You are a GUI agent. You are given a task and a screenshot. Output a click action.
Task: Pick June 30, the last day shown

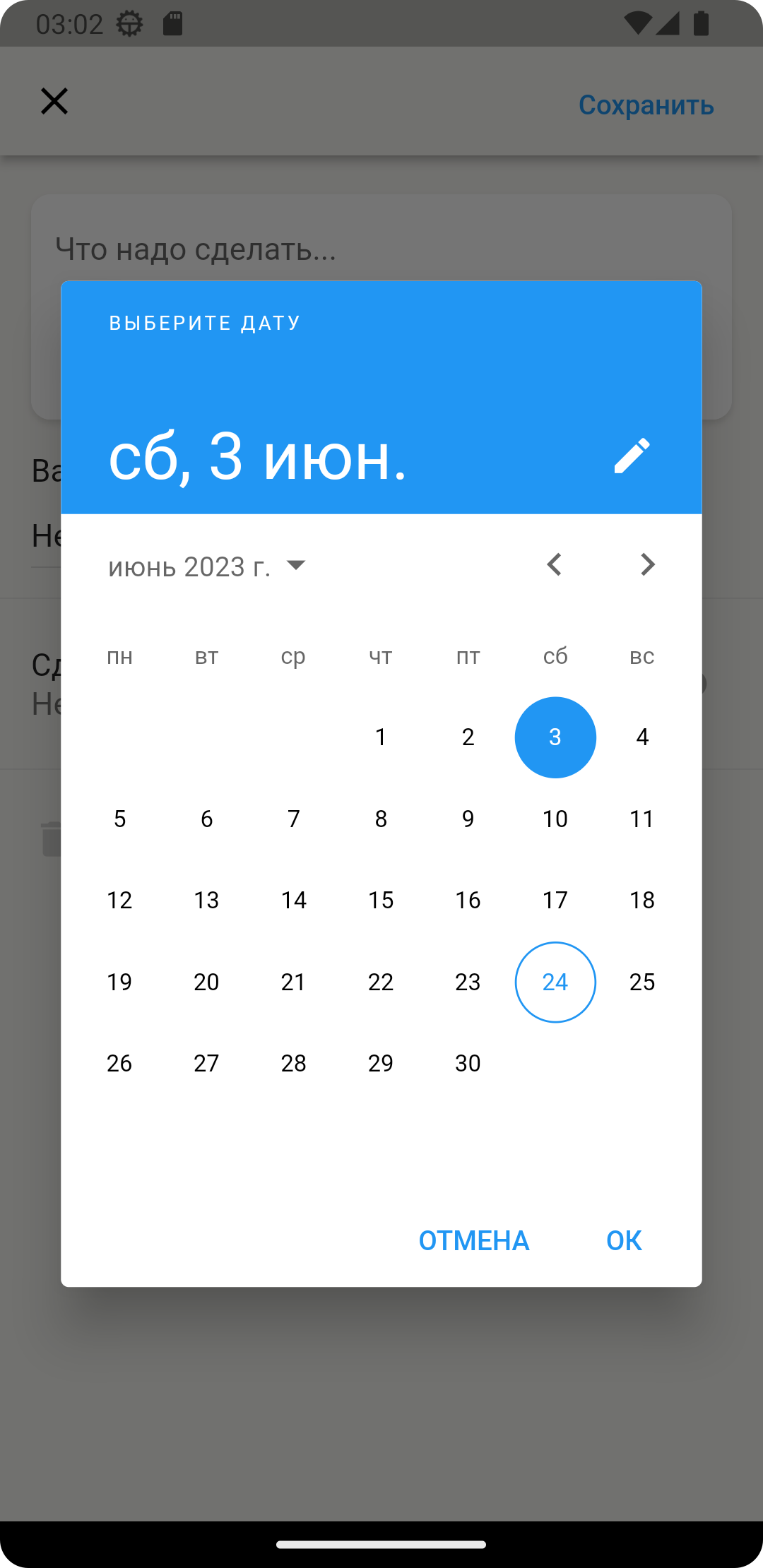[468, 1063]
